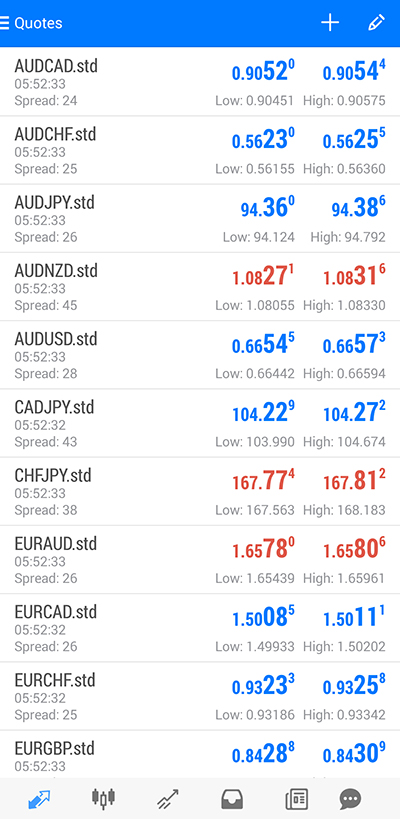
Task: Open the news tab
Action: point(297,799)
